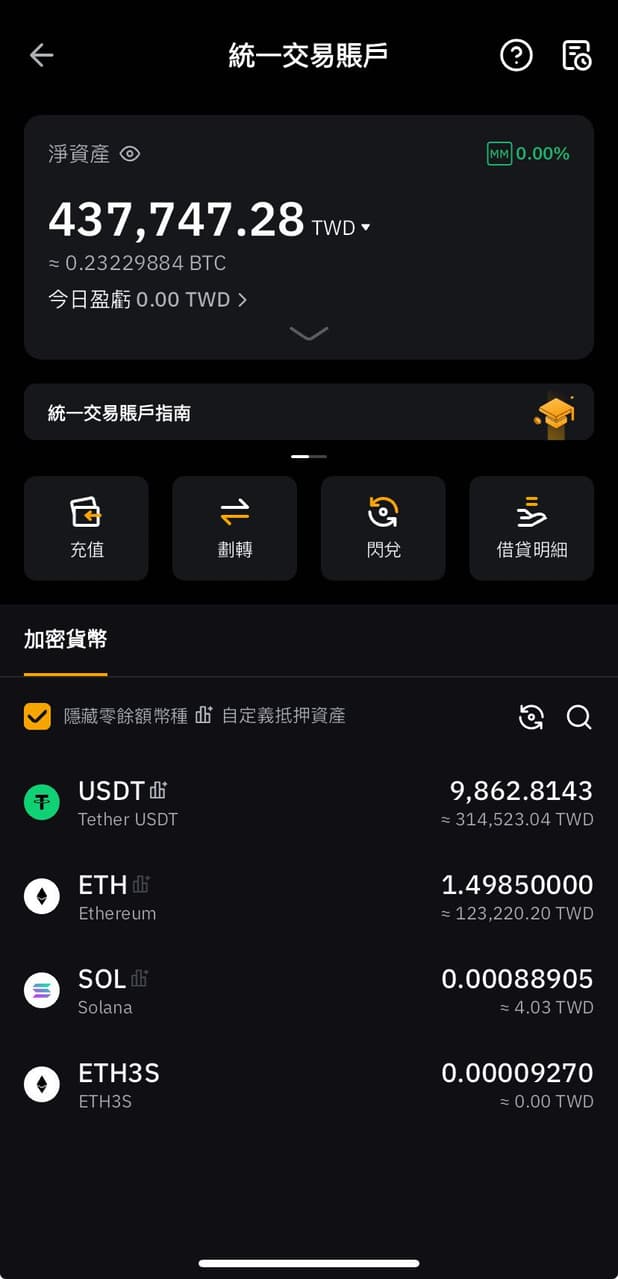The height and width of the screenshot is (1279, 618).
Task: Open the SOL Solana asset row
Action: point(308,991)
